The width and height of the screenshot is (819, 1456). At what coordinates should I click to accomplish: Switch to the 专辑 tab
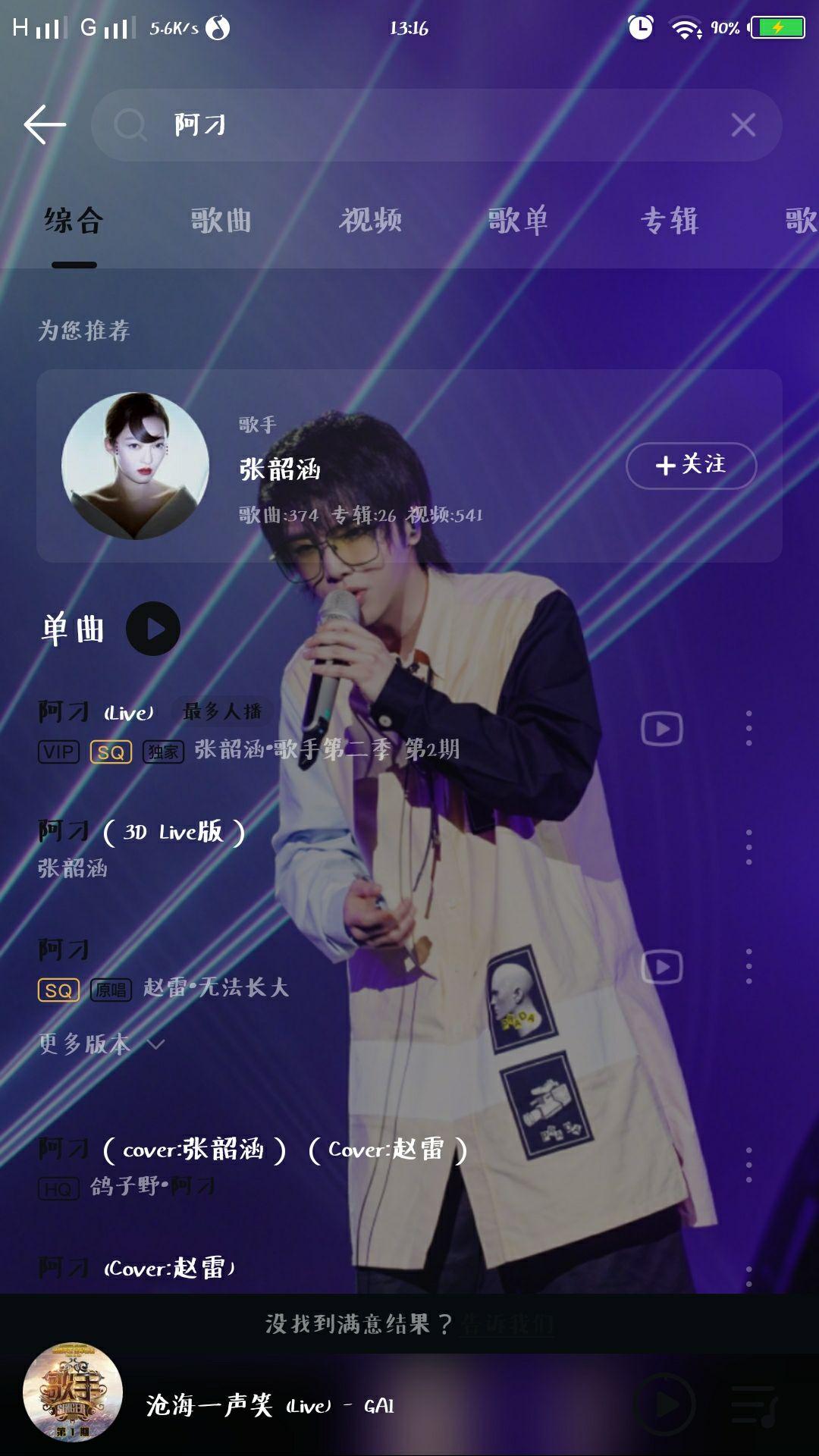click(668, 221)
